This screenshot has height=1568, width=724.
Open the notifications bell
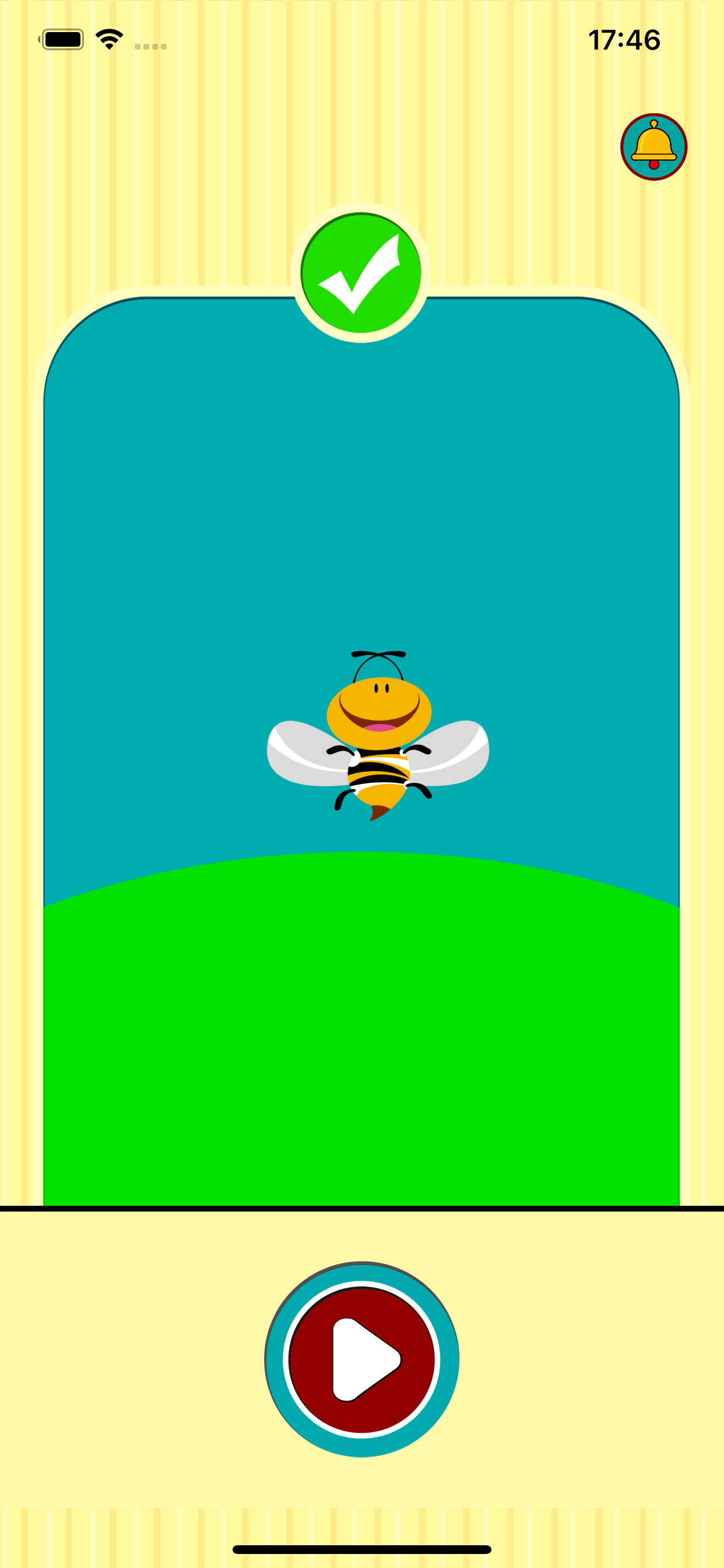653,146
